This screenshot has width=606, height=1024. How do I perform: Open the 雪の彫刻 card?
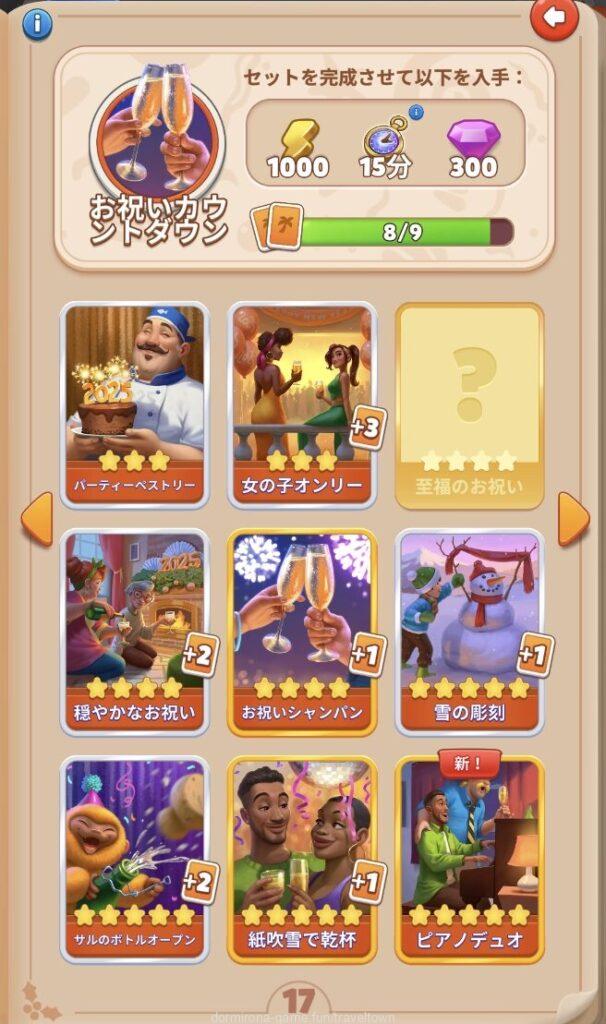469,632
